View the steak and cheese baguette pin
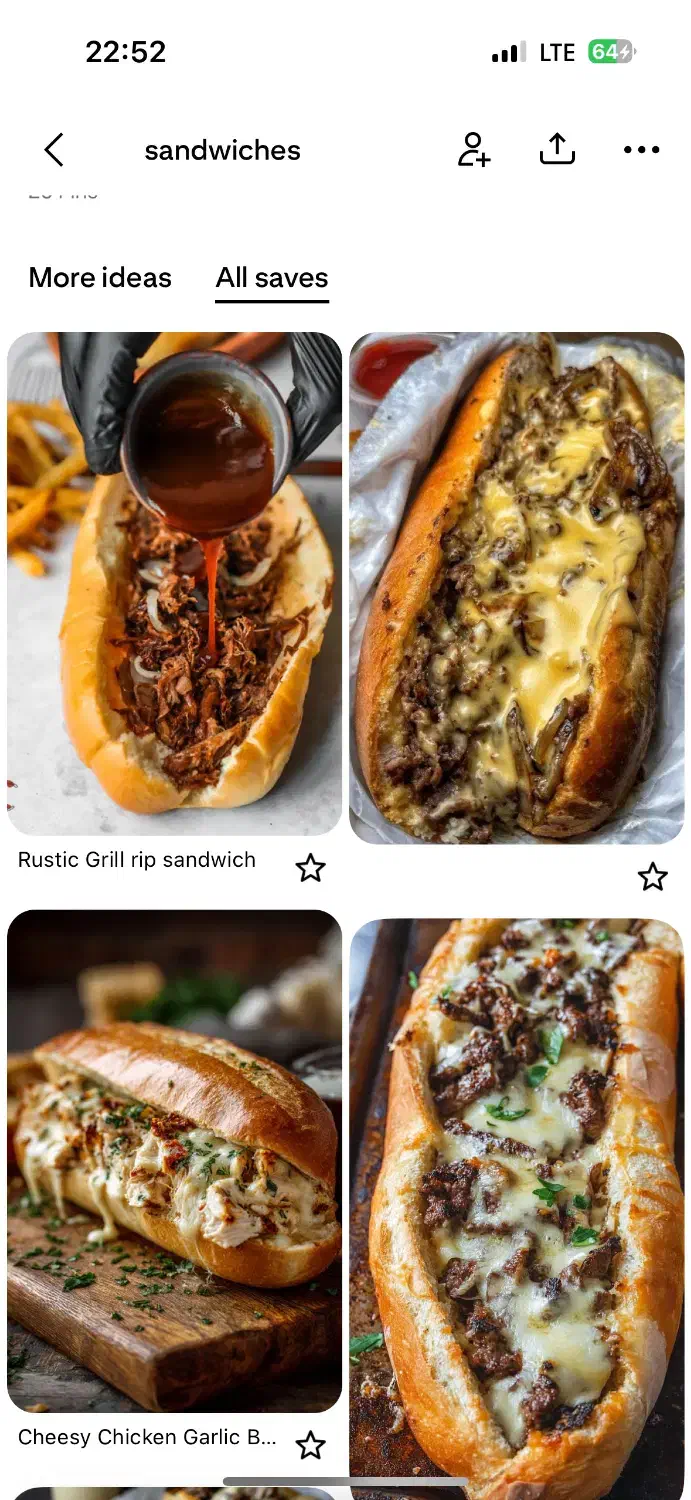 517,1200
